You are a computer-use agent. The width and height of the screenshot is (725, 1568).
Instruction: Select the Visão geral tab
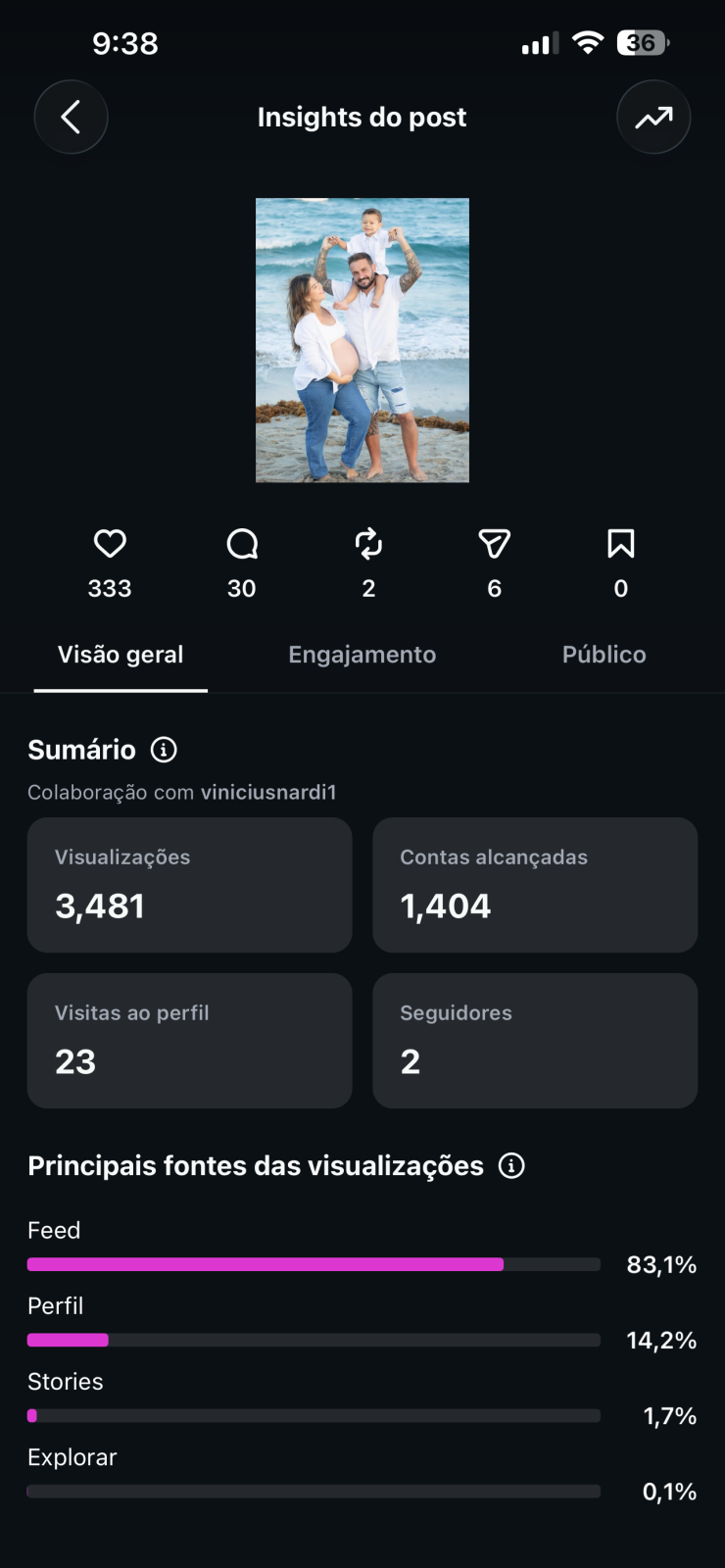coord(121,655)
